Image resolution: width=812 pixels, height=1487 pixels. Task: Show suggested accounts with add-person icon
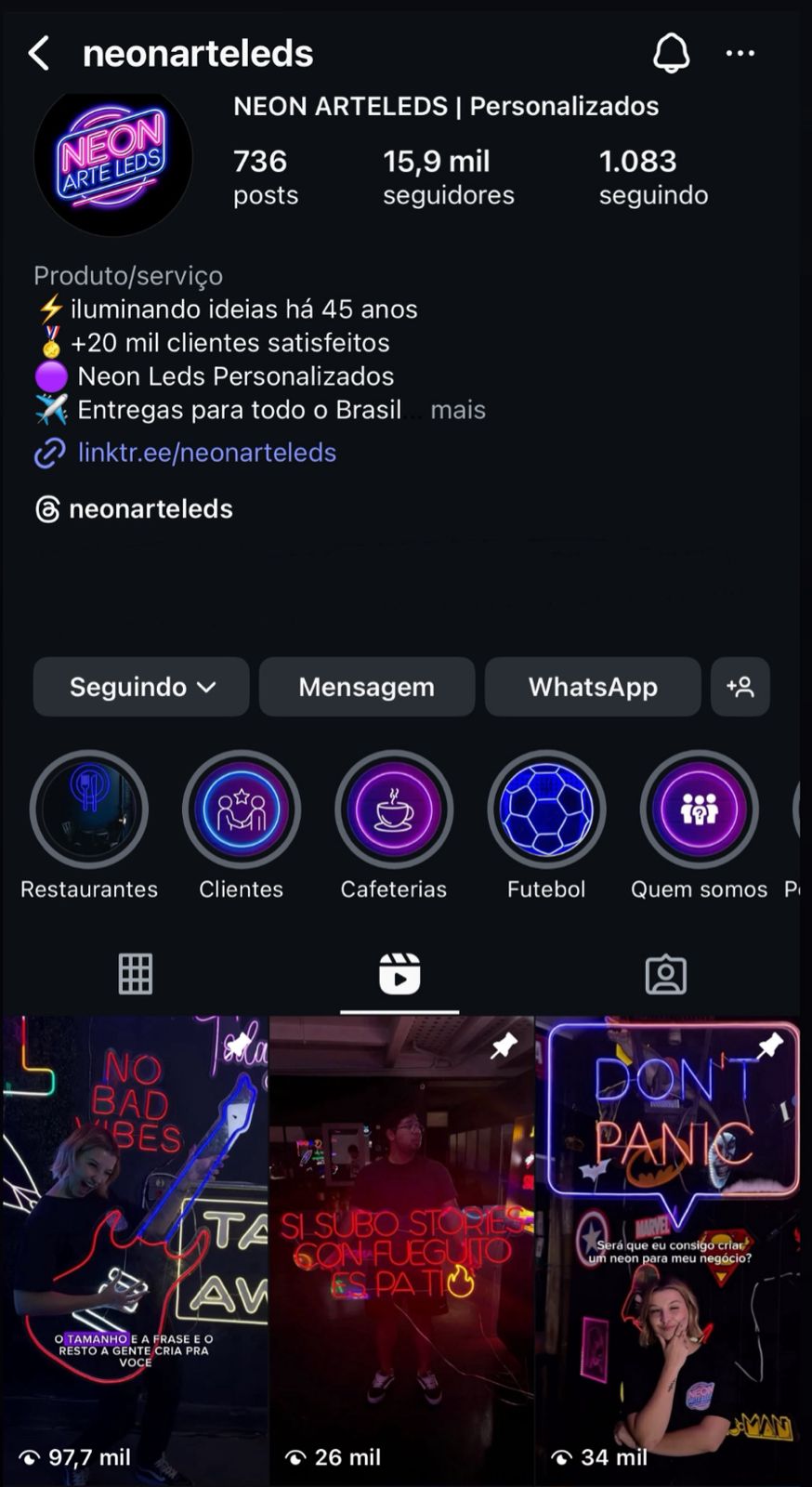pos(740,687)
